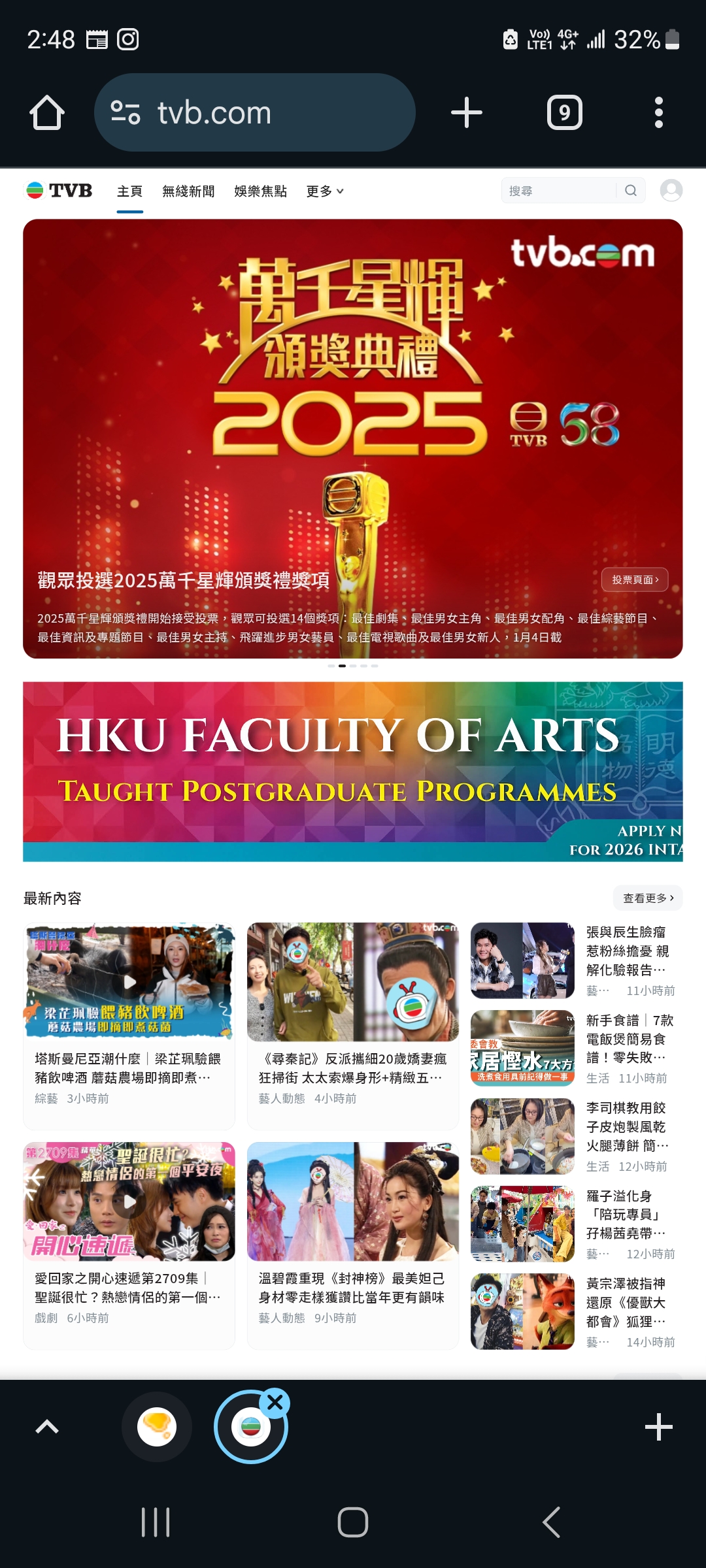Tap the tvb.com address bar
The height and width of the screenshot is (1568, 706).
(x=255, y=113)
